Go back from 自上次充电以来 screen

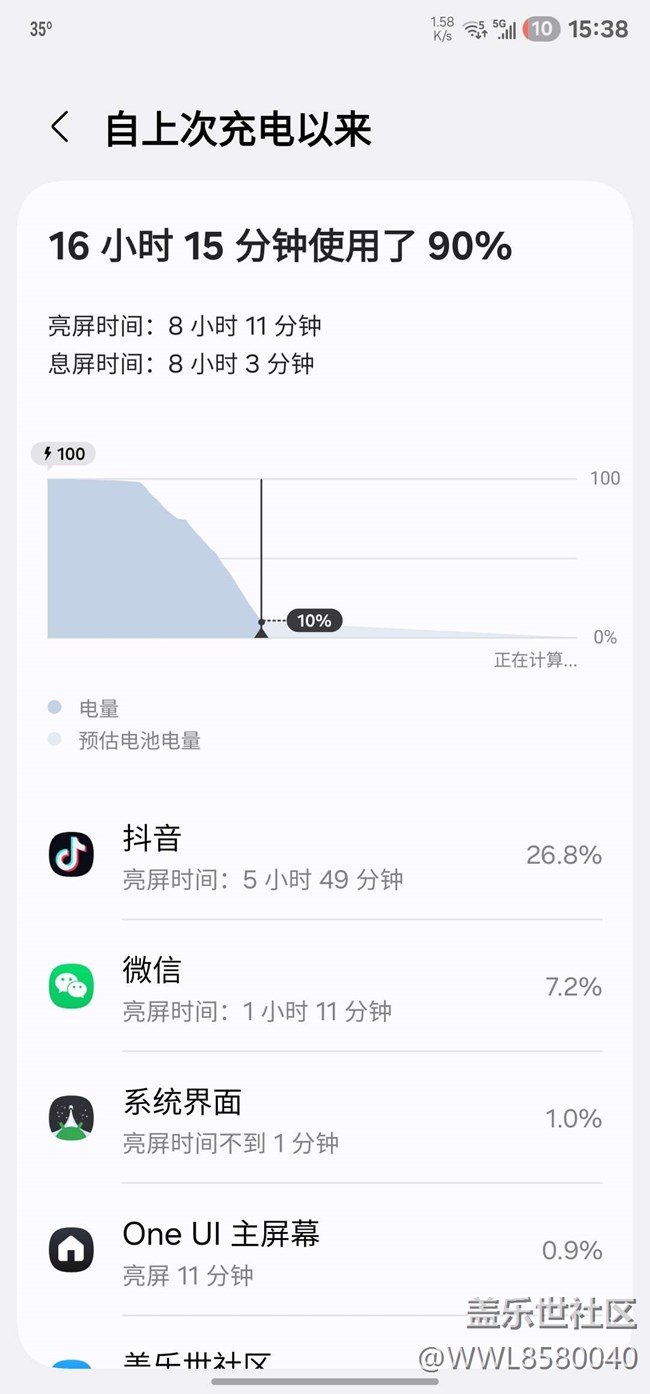click(60, 128)
